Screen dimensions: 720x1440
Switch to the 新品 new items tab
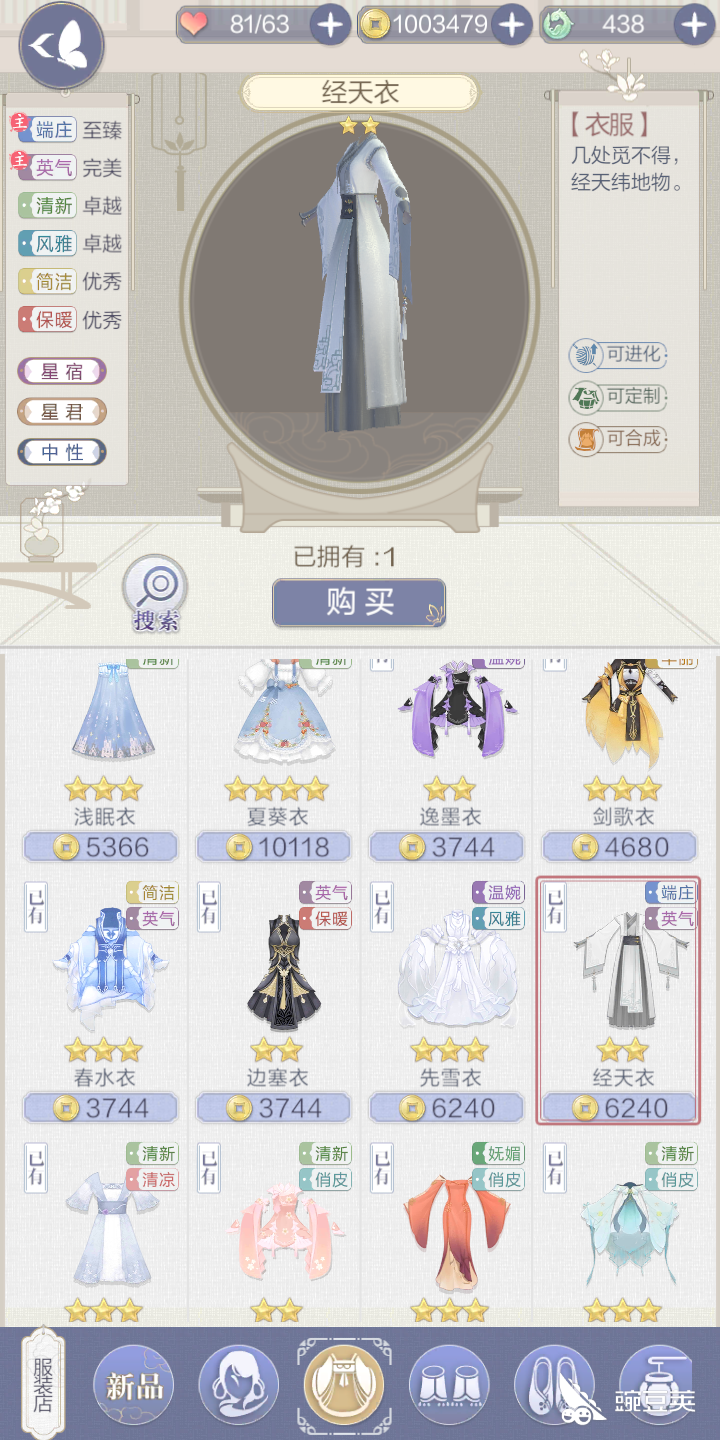tap(134, 1386)
